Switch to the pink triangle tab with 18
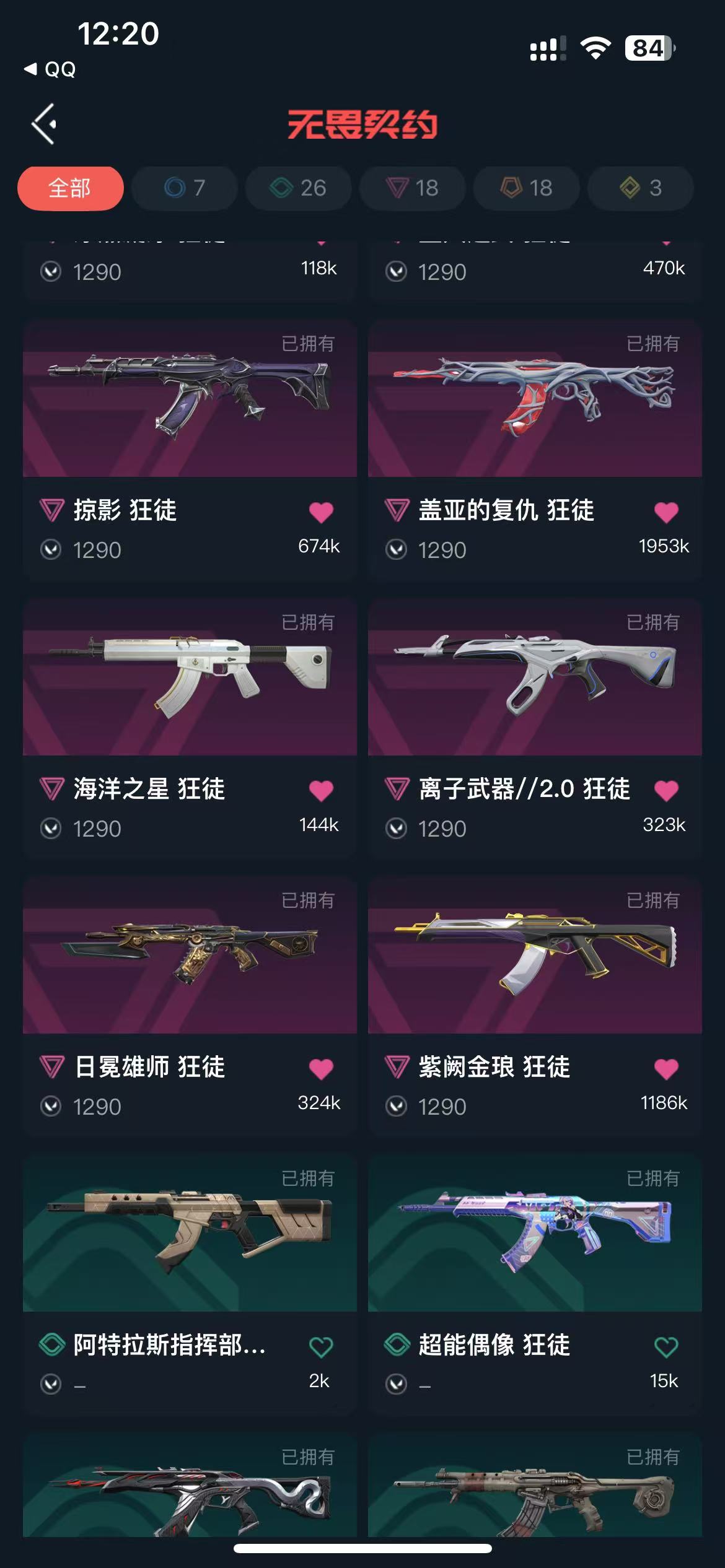Viewport: 725px width, 1568px height. (413, 188)
